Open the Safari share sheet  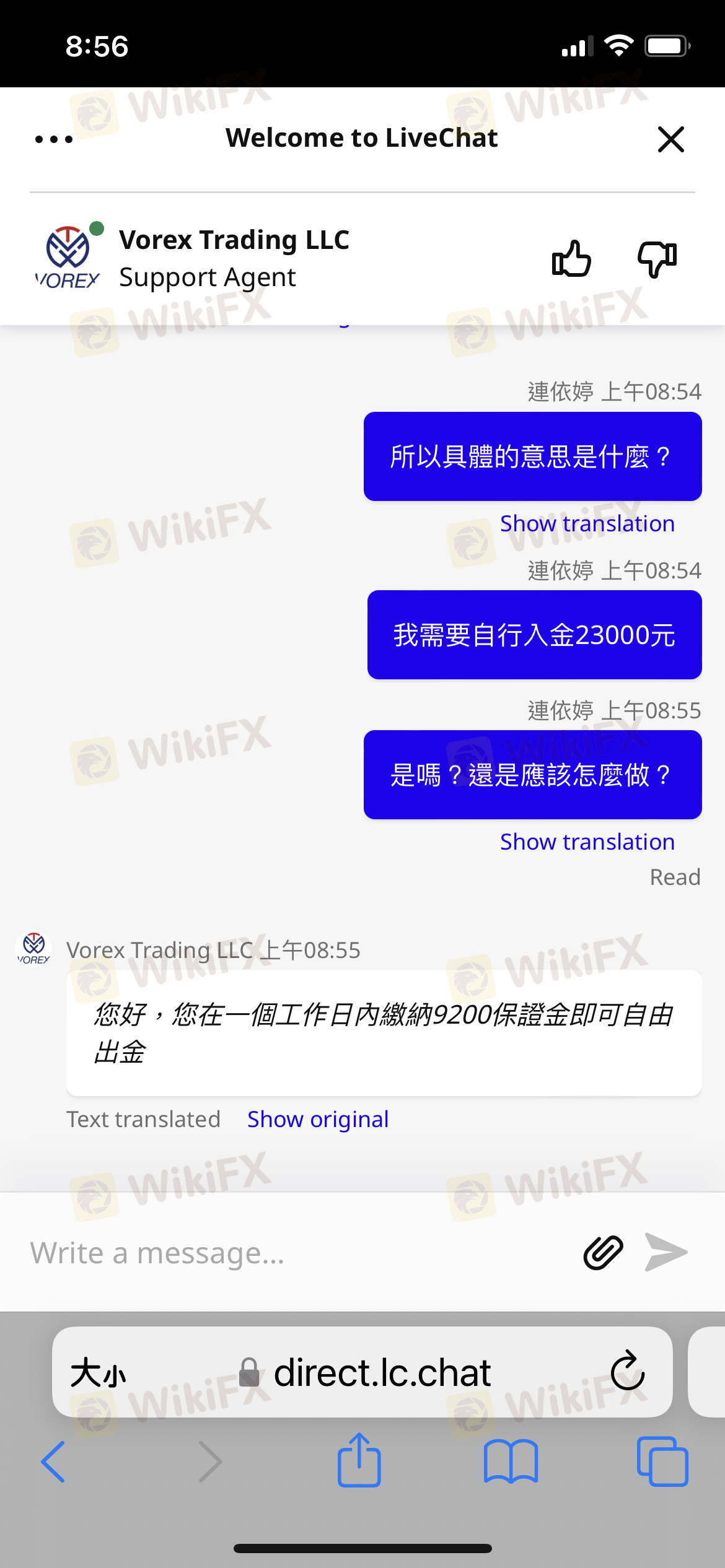(x=359, y=1460)
